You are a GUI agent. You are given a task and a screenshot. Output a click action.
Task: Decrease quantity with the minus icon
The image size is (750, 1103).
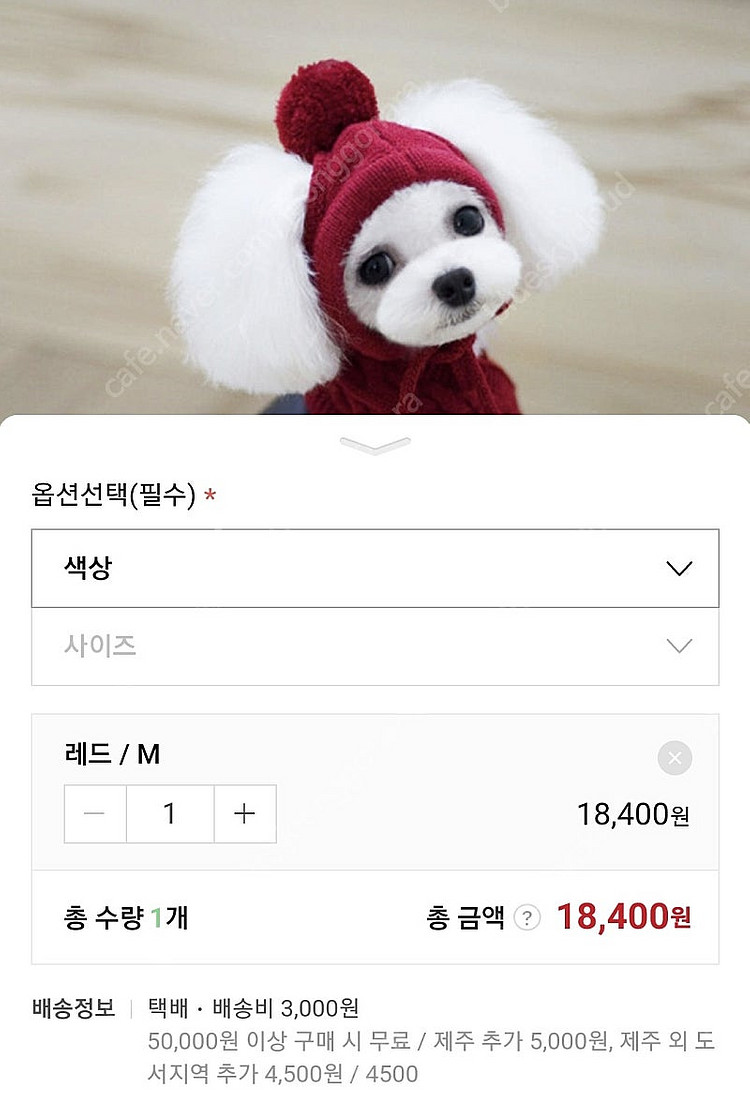[95, 814]
